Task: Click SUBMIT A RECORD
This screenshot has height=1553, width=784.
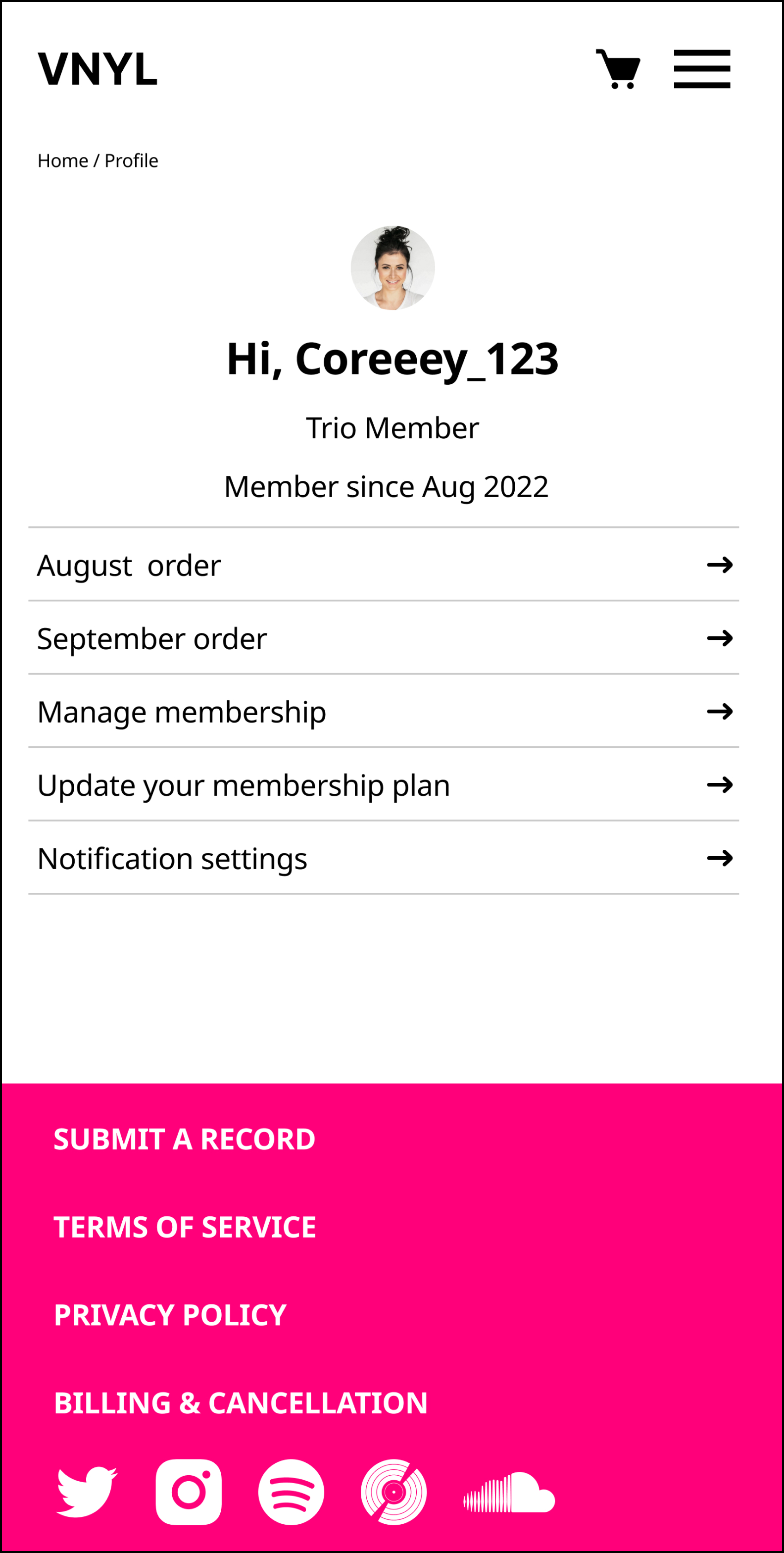Action: 184,1138
